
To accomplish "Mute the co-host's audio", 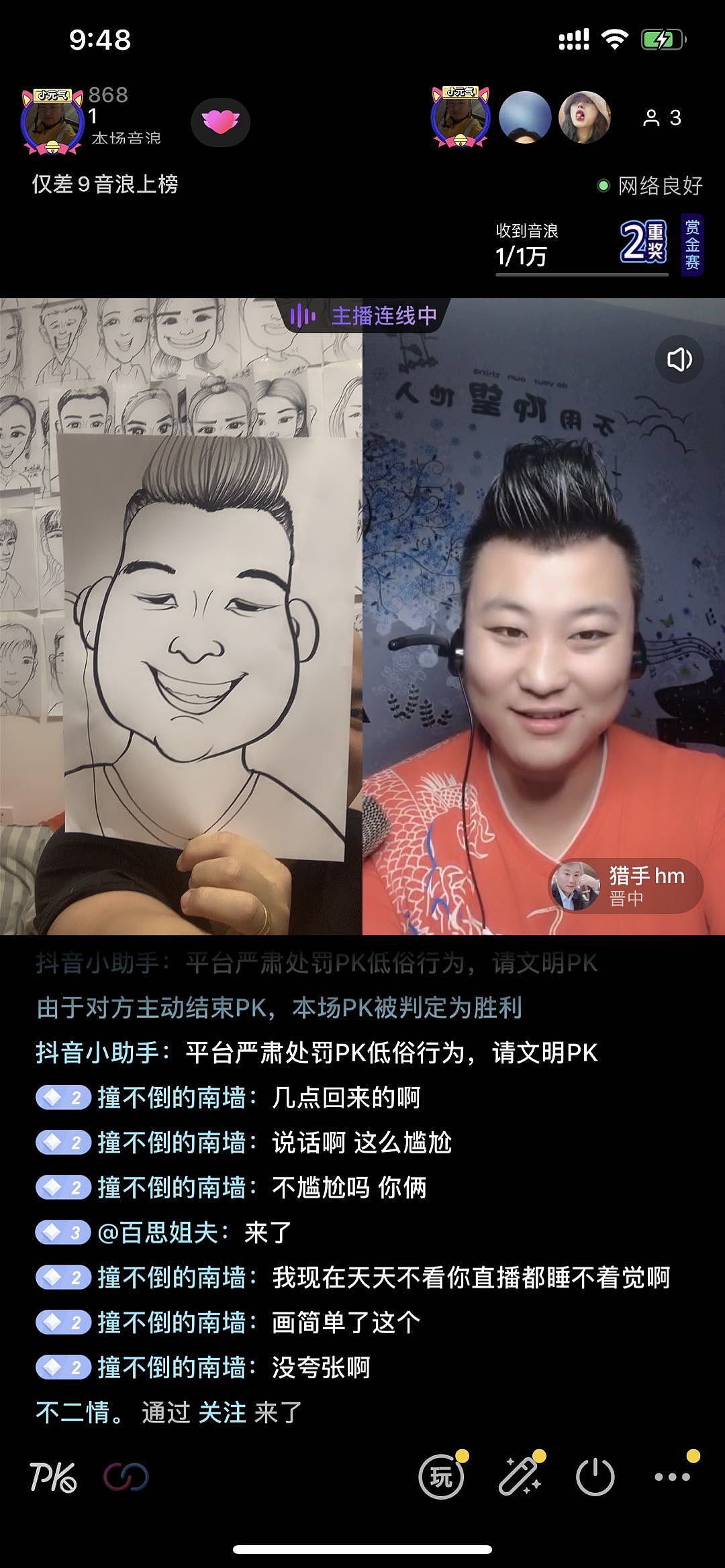I will (x=679, y=360).
